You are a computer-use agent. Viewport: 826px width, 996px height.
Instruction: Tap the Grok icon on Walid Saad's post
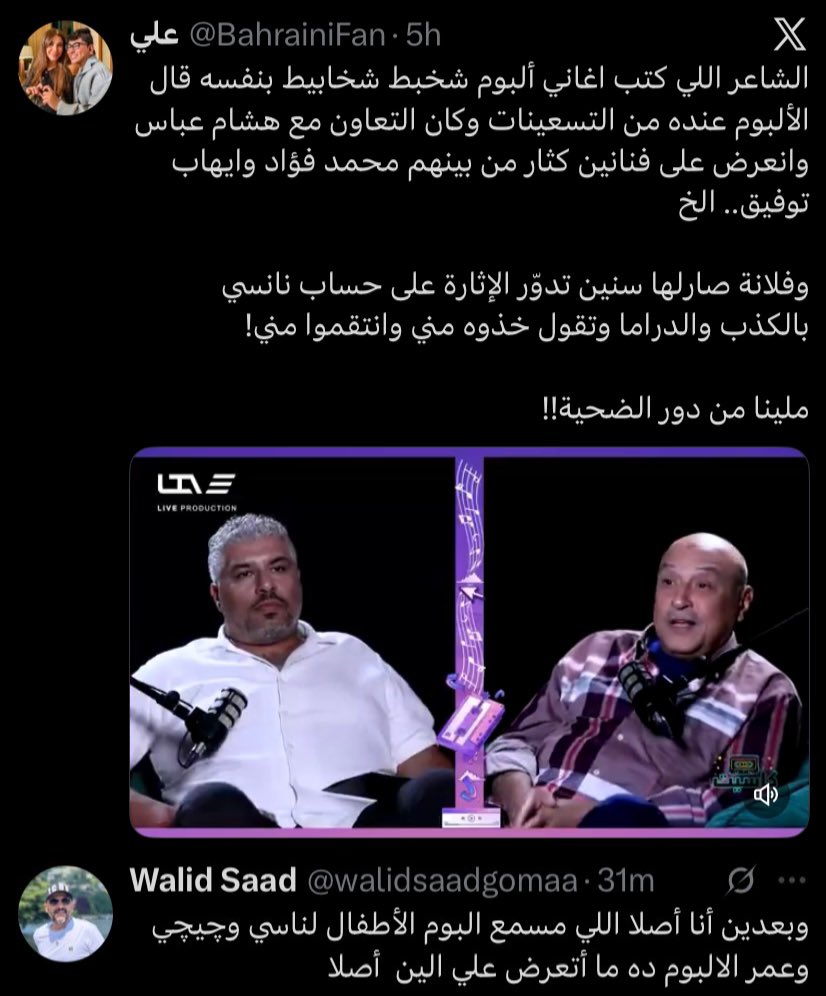click(x=741, y=881)
